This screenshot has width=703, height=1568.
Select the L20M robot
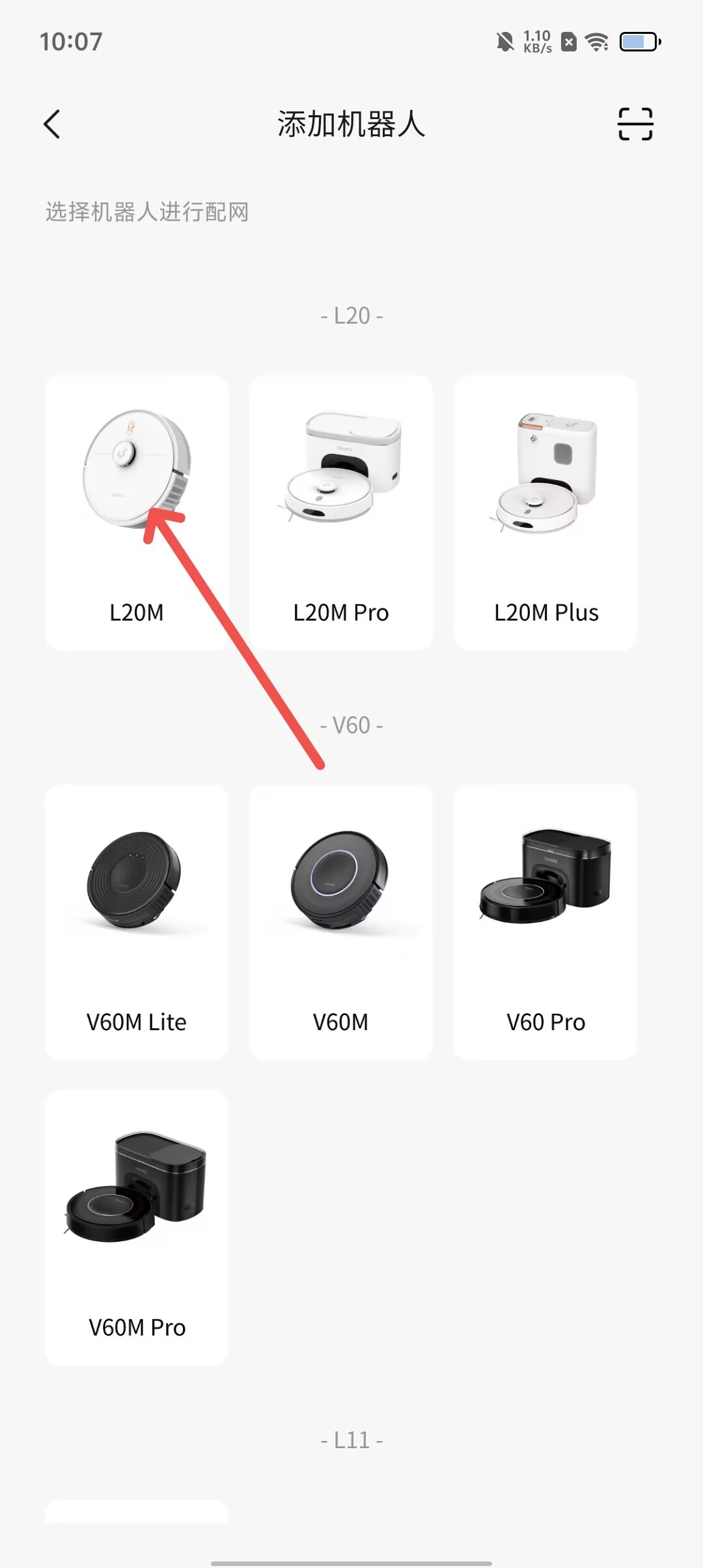pyautogui.click(x=137, y=512)
